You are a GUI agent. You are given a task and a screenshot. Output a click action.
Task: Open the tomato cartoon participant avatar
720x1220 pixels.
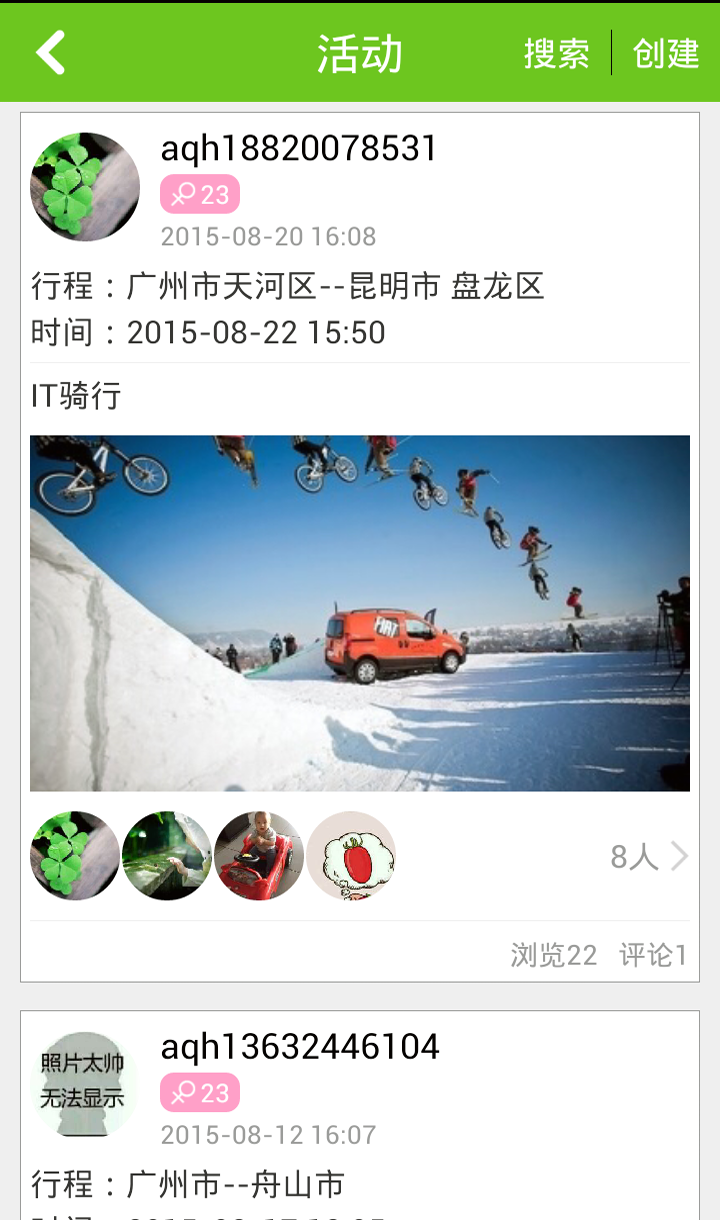tap(351, 856)
